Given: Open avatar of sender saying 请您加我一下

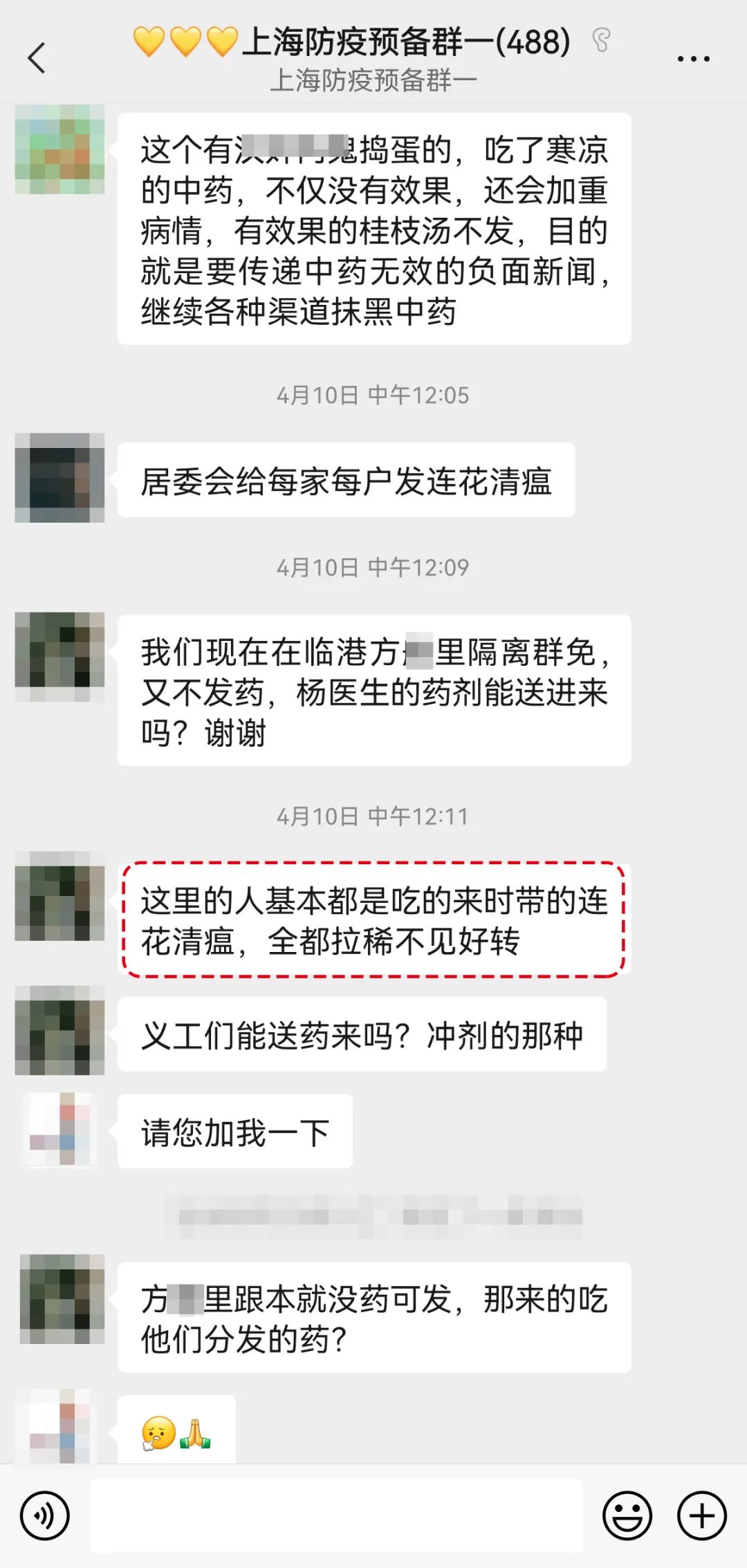Looking at the screenshot, I should coord(60,1130).
